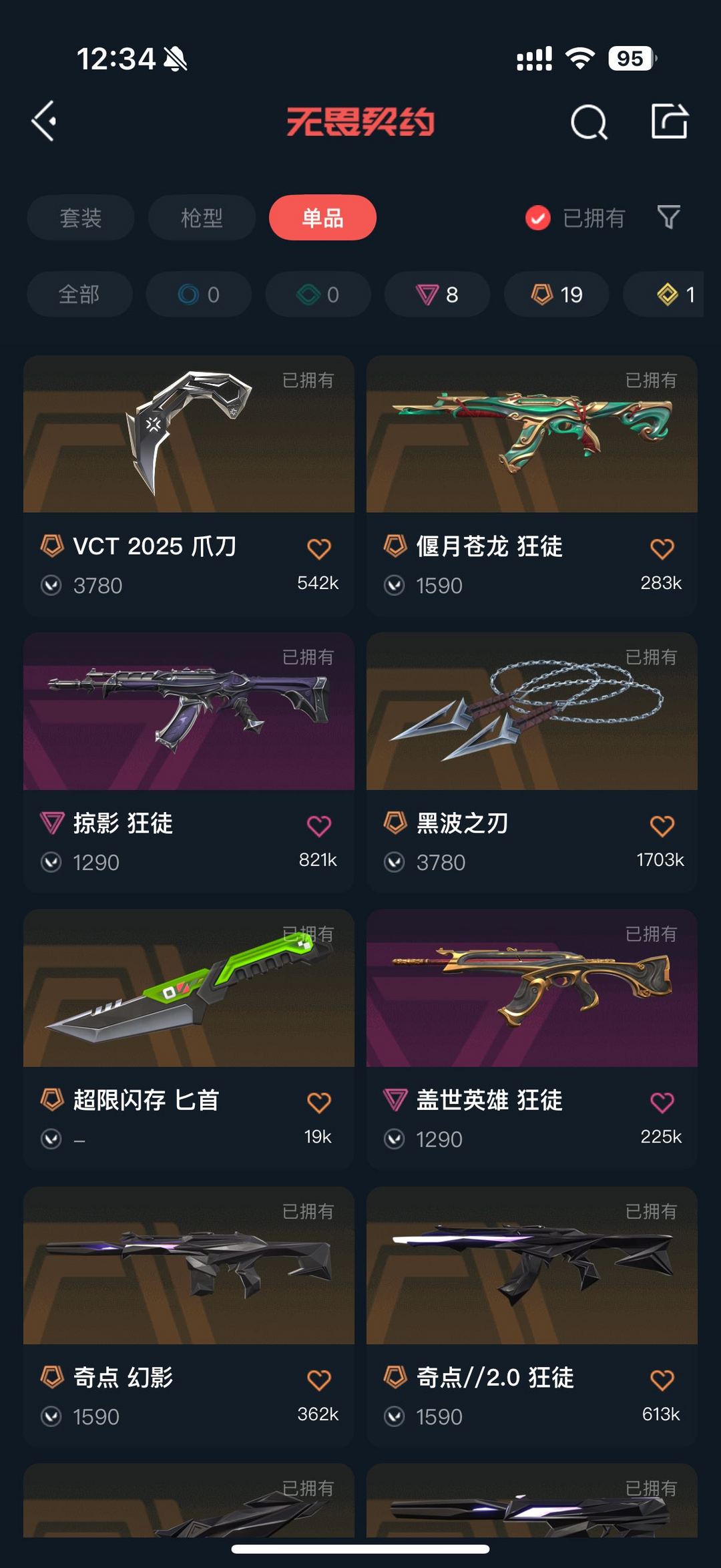
Task: Filter by the purple tier chip showing 8
Action: [437, 295]
